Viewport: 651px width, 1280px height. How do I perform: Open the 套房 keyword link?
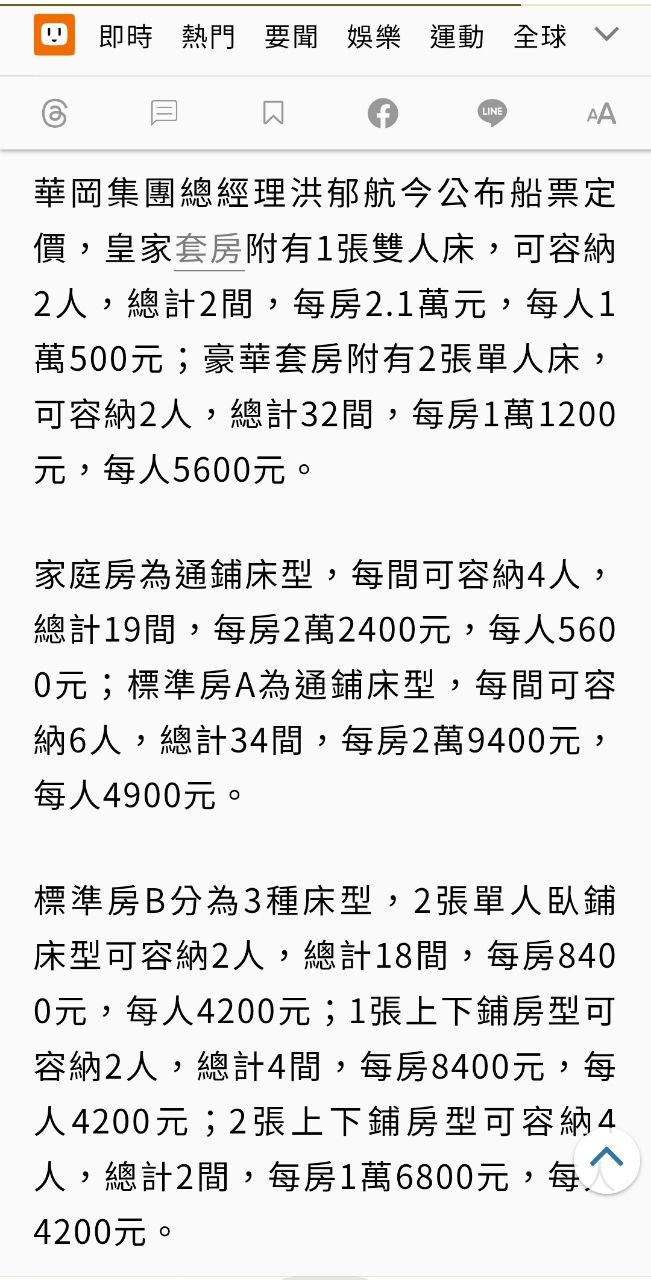click(x=209, y=249)
